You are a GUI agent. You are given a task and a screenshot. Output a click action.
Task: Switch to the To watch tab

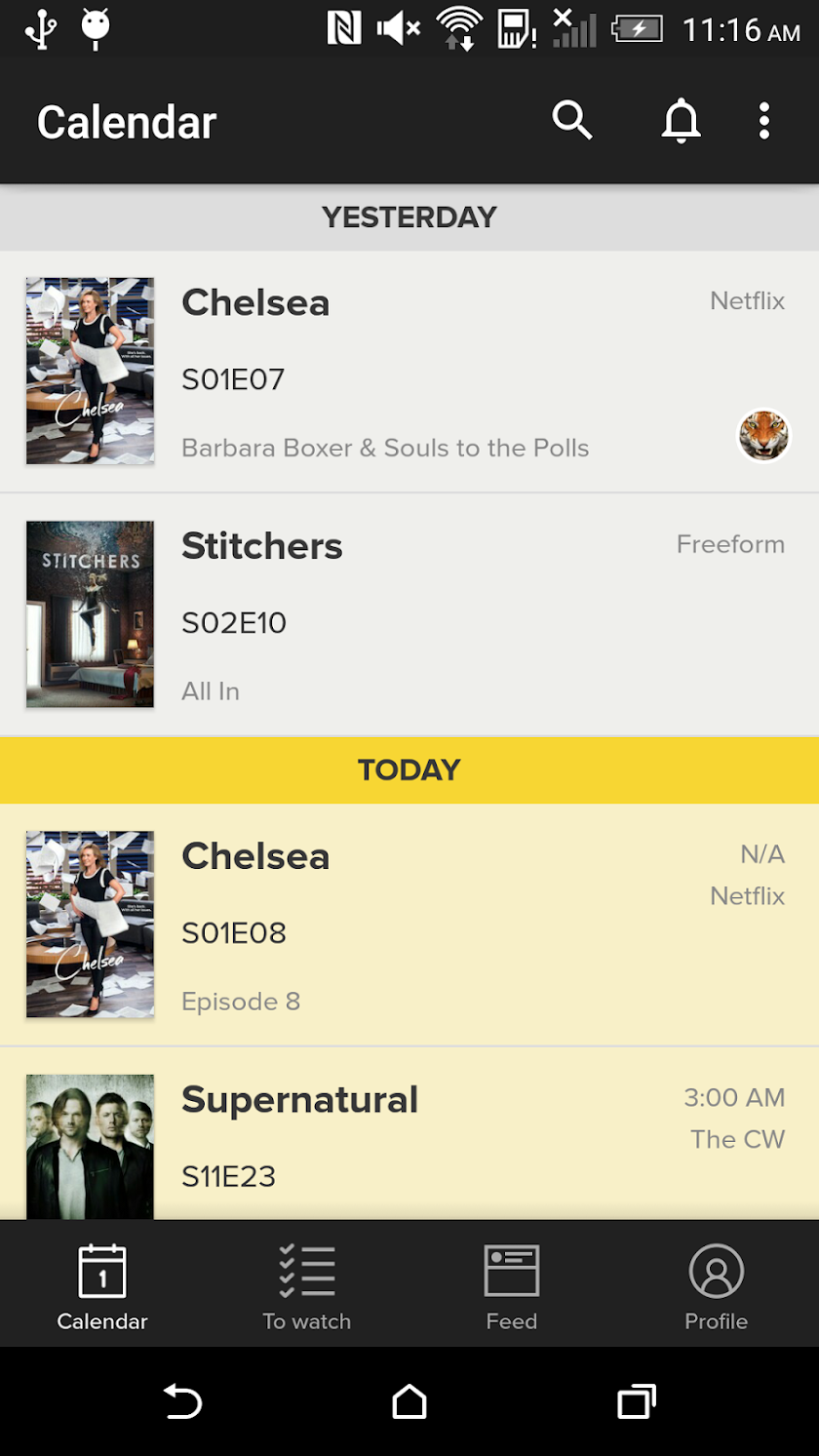tap(307, 1285)
